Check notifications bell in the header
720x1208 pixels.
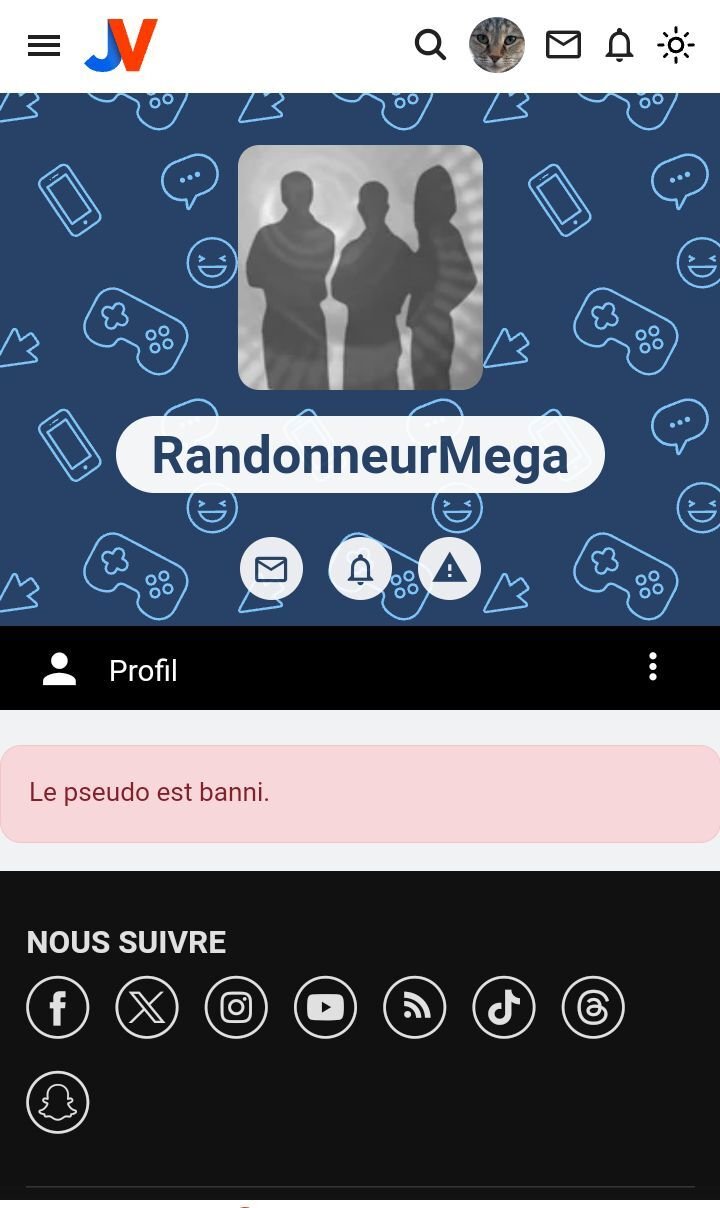click(x=620, y=45)
